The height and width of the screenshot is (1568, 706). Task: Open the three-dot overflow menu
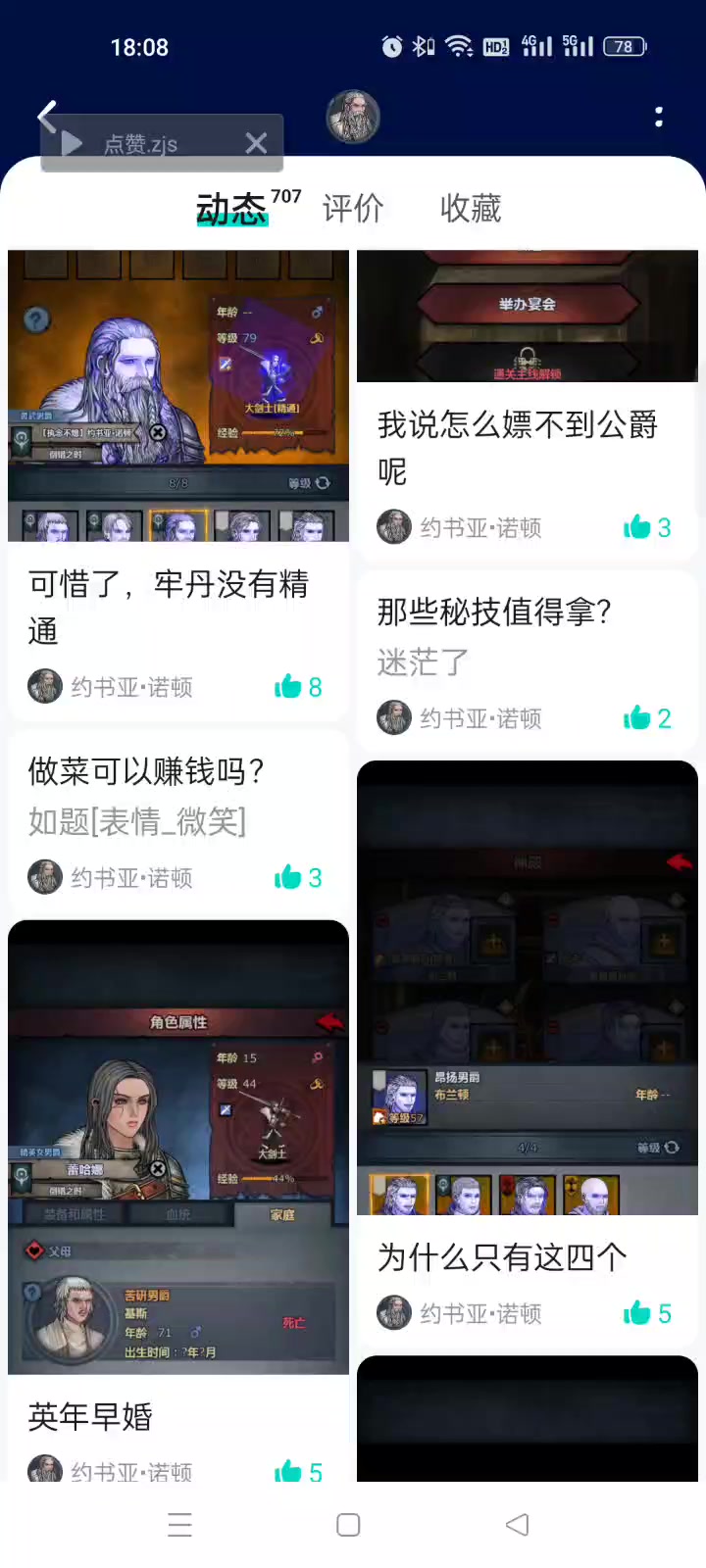[x=658, y=118]
